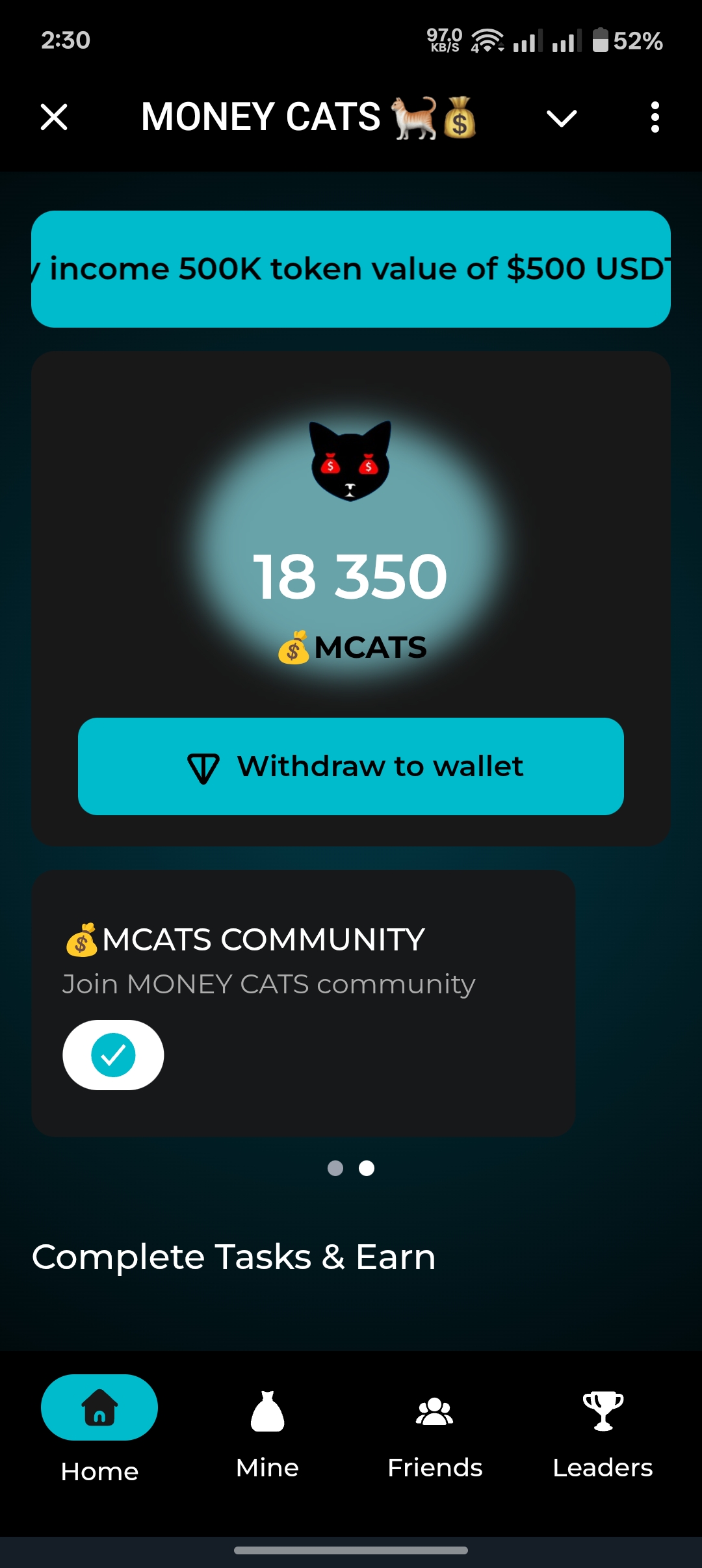Tap the MONEY CATS cat logo
This screenshot has height=1568, width=702.
coord(351,462)
